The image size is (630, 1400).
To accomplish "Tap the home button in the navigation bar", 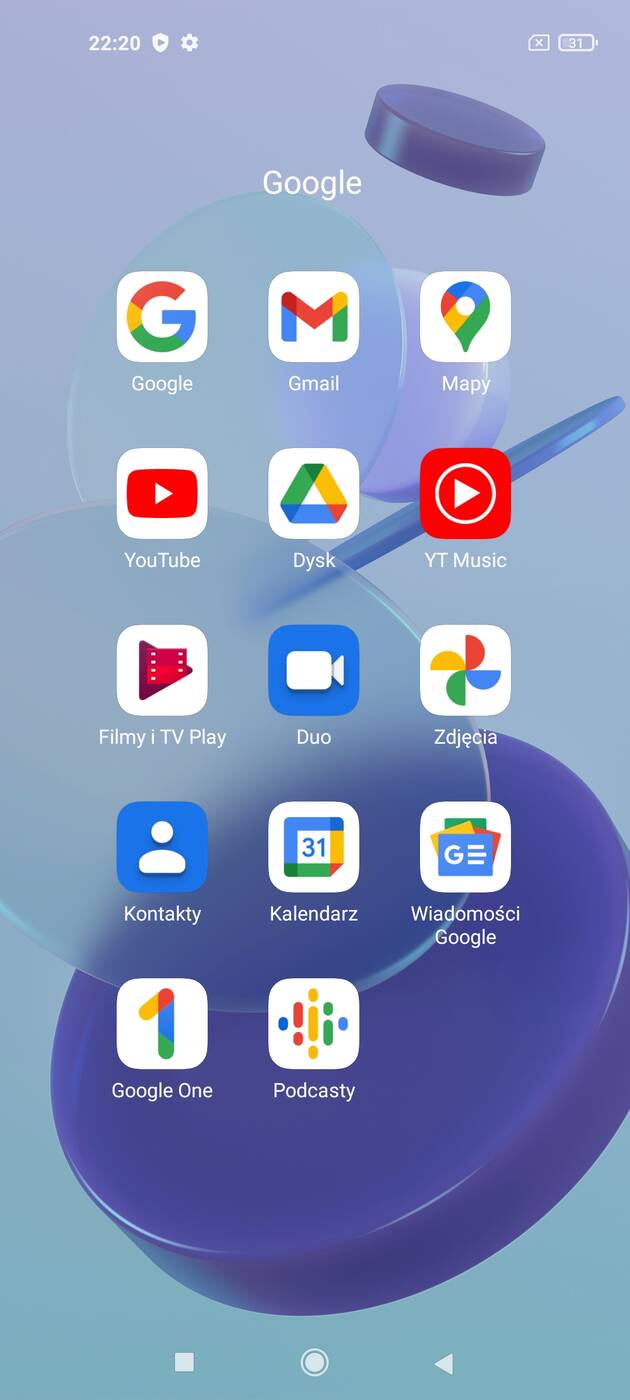I will click(x=314, y=1362).
